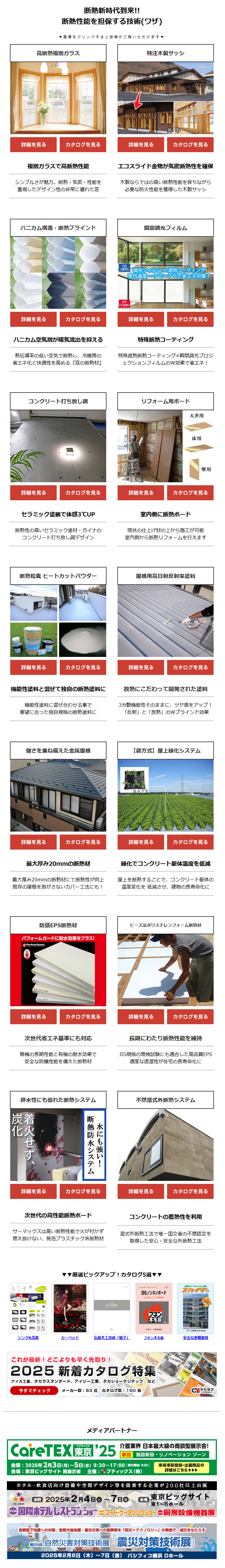View details for ビーズ法ポリスチレンフォーム断熱材

click(140, 1016)
